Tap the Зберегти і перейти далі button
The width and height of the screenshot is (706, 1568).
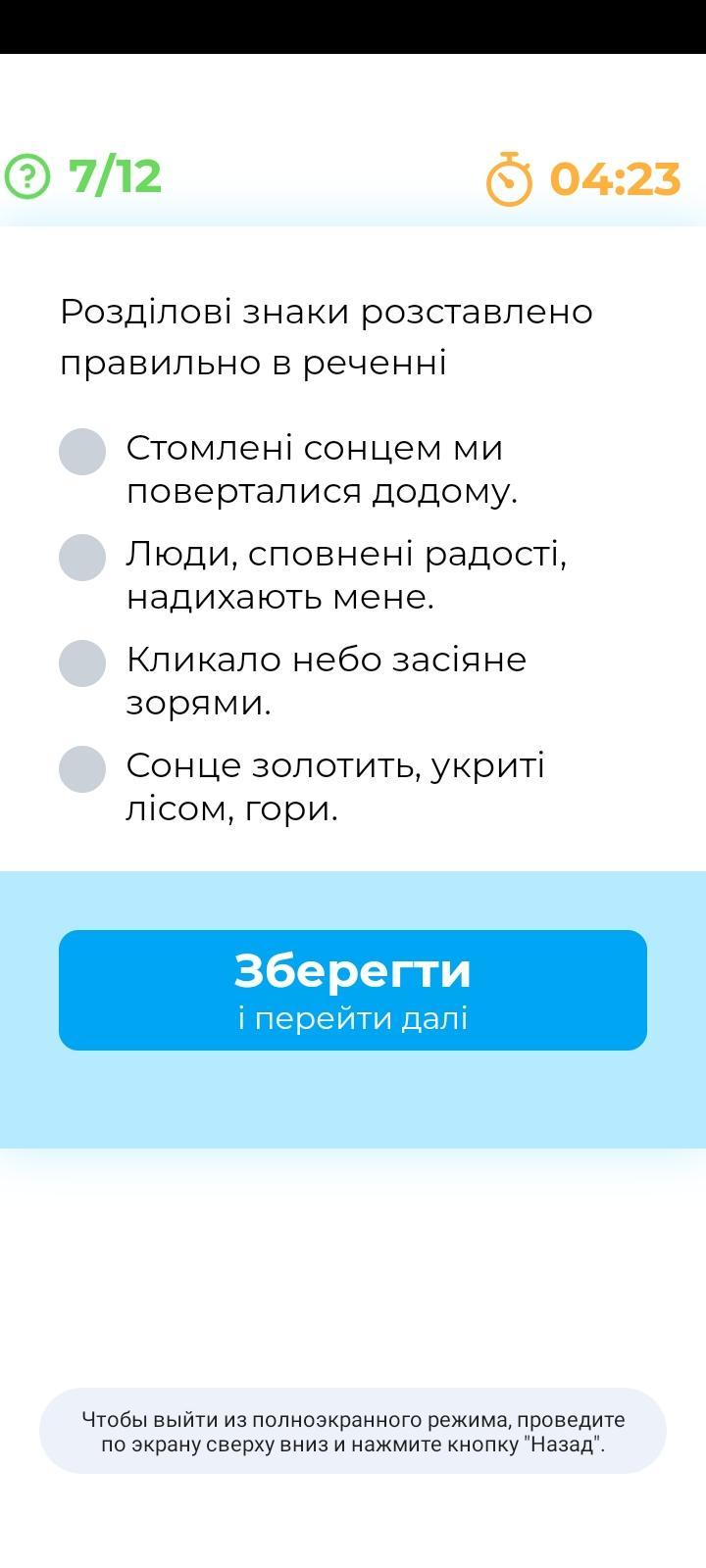pos(353,990)
